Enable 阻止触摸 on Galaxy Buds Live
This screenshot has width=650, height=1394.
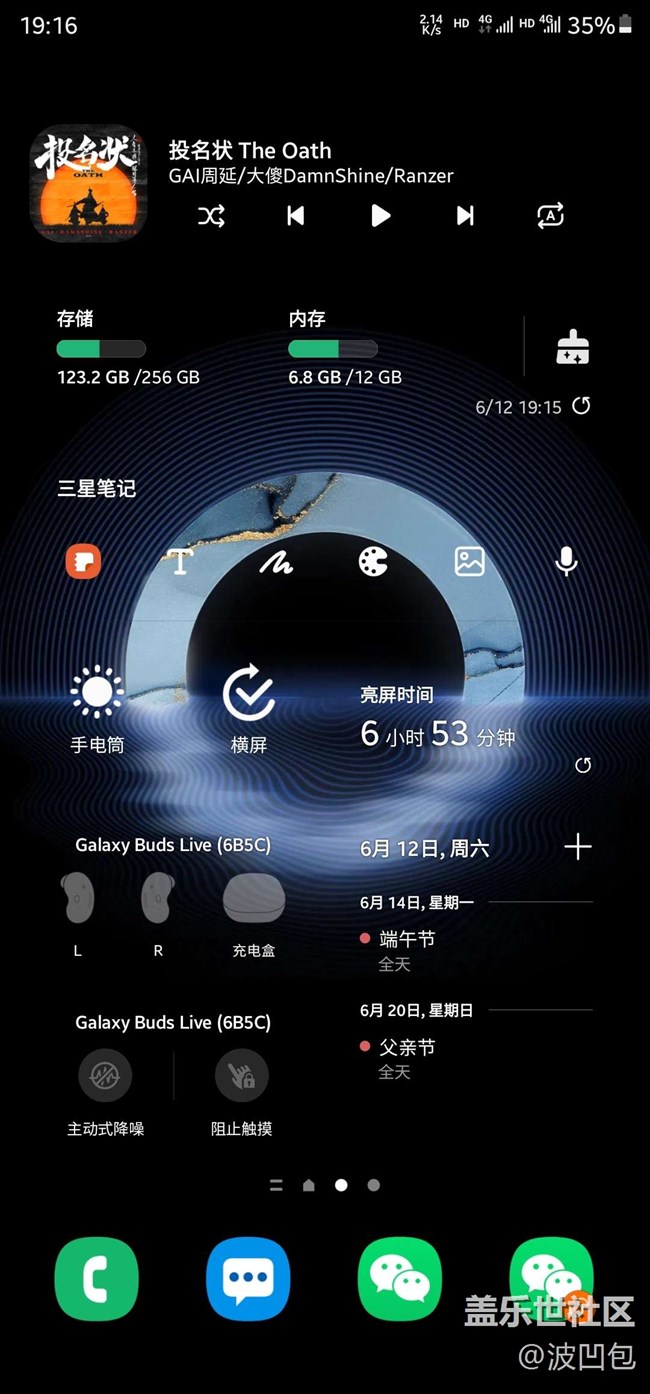241,1076
